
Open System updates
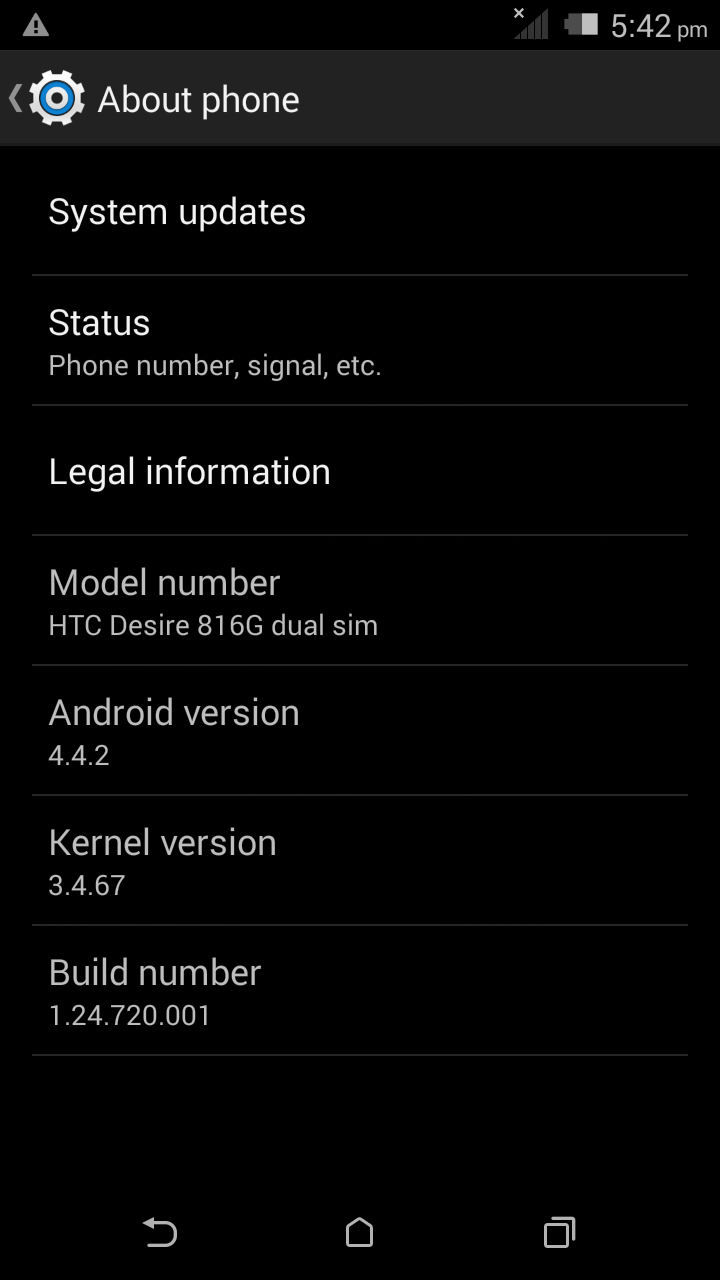point(360,212)
